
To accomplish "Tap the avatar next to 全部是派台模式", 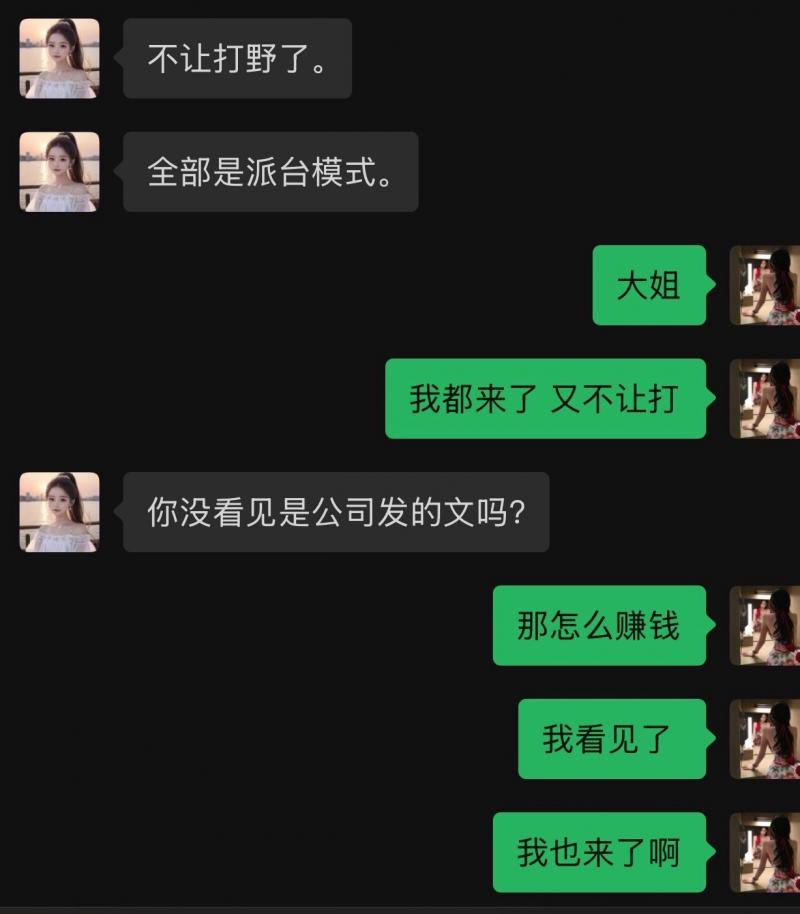I will coord(59,171).
